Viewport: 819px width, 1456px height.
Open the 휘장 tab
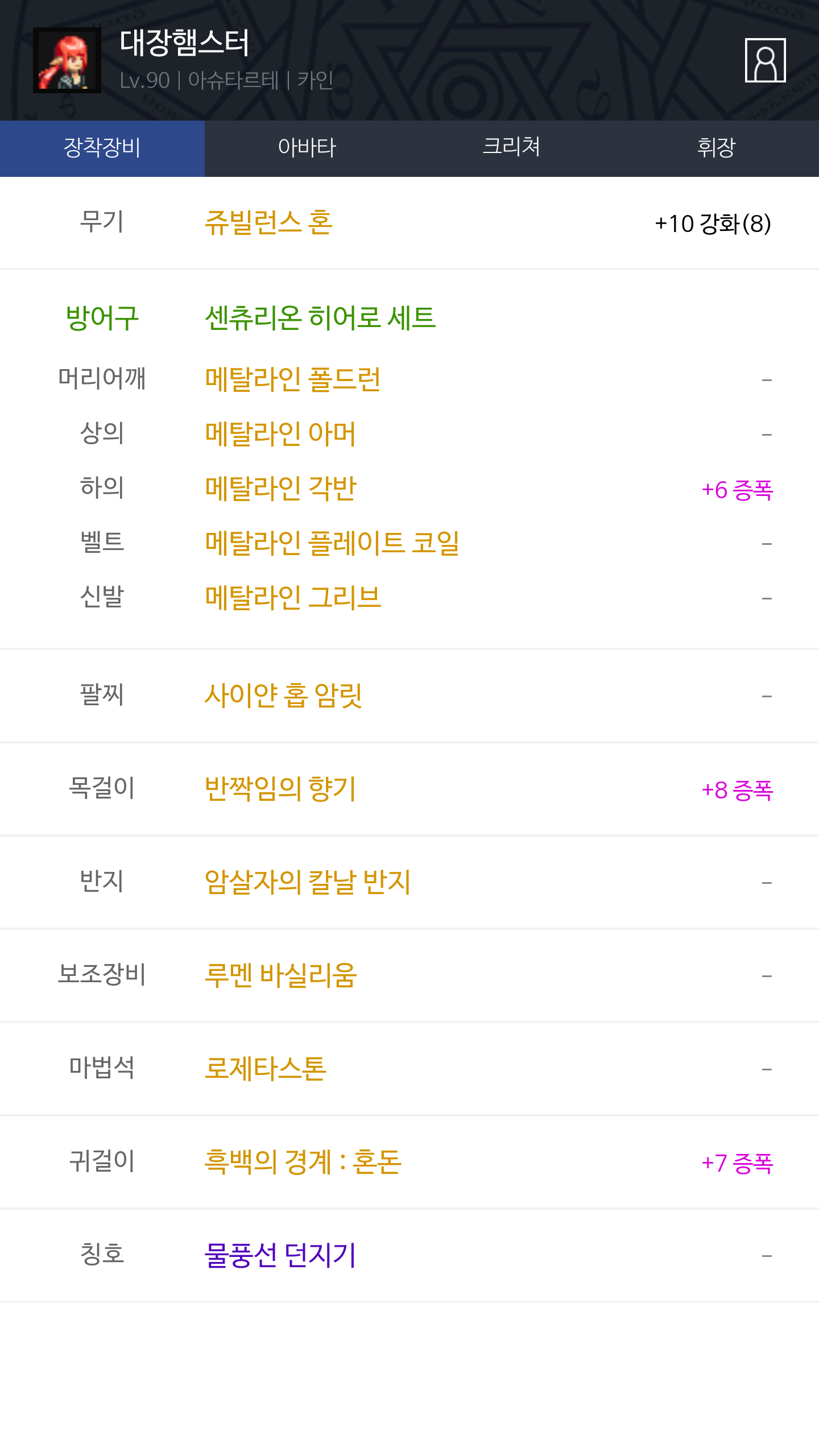click(716, 148)
